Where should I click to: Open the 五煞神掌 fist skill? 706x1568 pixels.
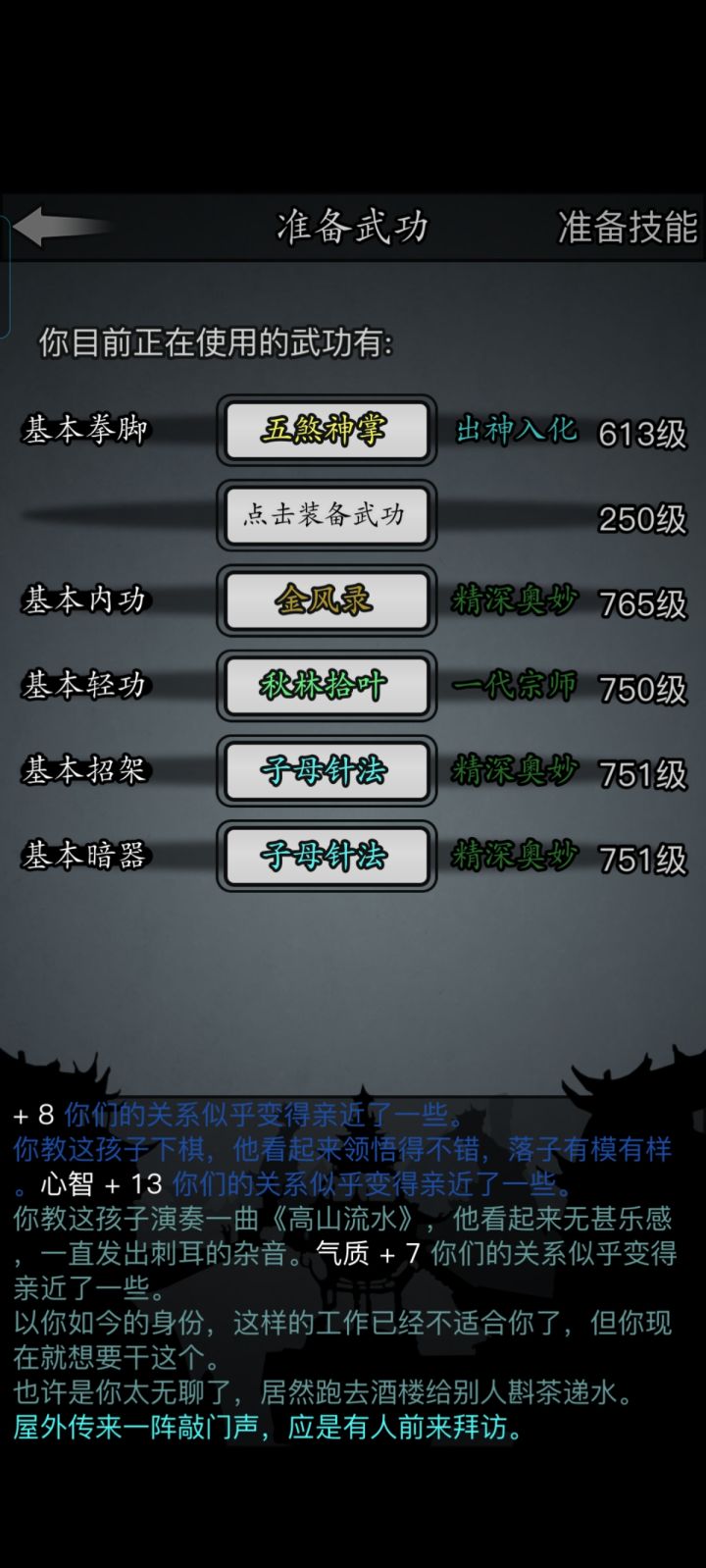pyautogui.click(x=326, y=430)
